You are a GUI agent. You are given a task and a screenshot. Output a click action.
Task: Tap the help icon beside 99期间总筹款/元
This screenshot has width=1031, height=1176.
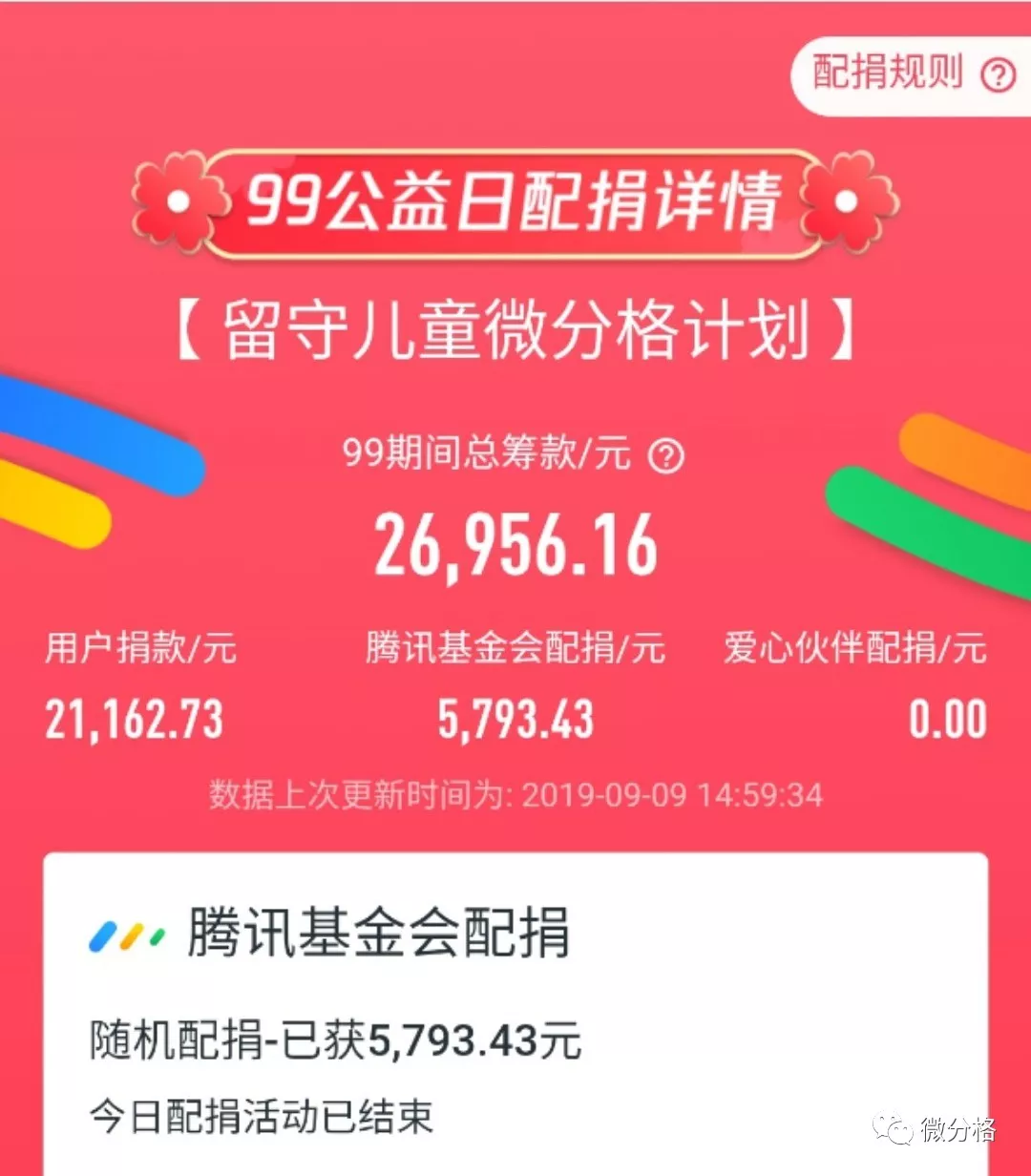point(666,457)
